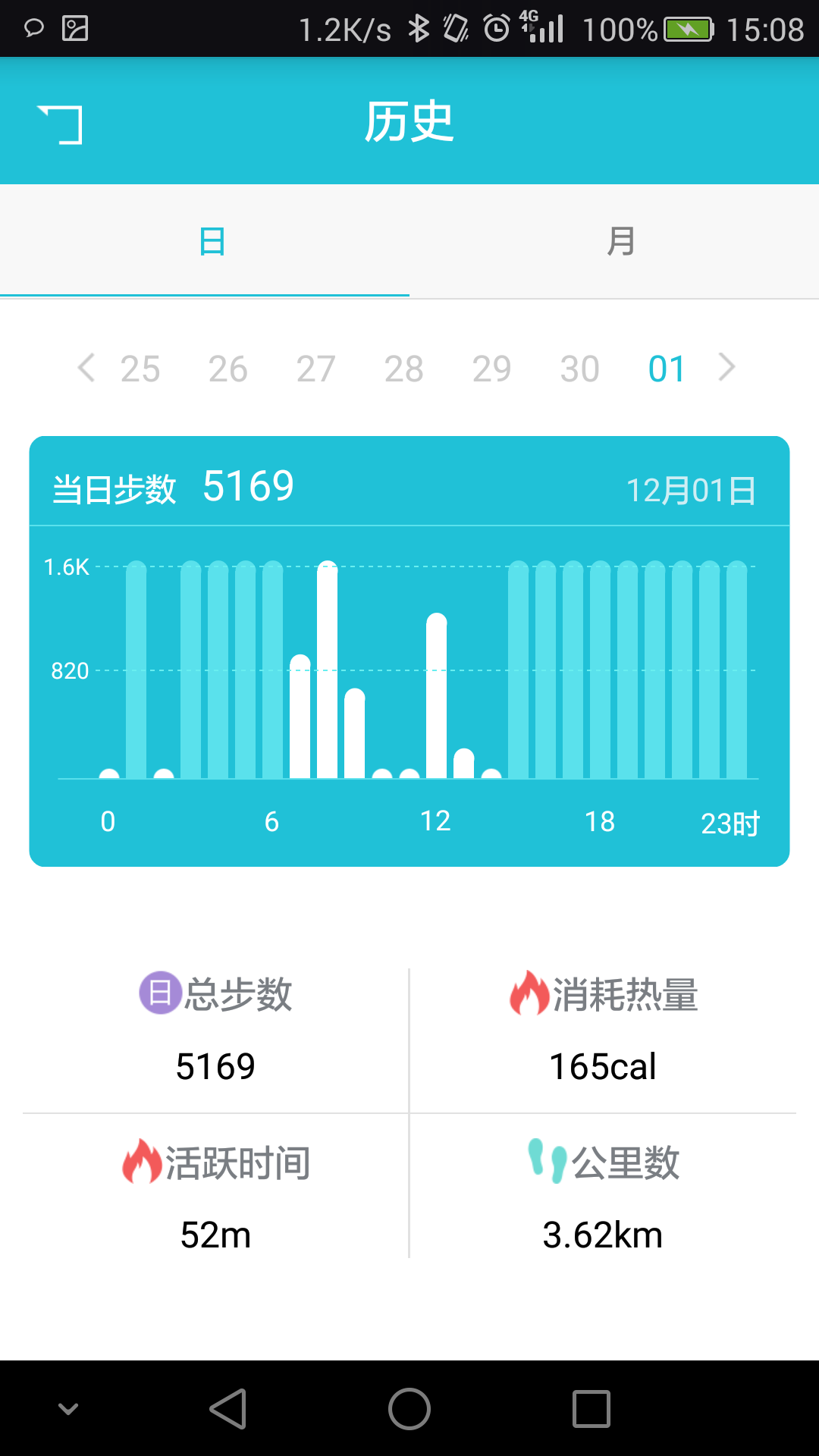Go back from the 历史 screen

click(x=61, y=124)
